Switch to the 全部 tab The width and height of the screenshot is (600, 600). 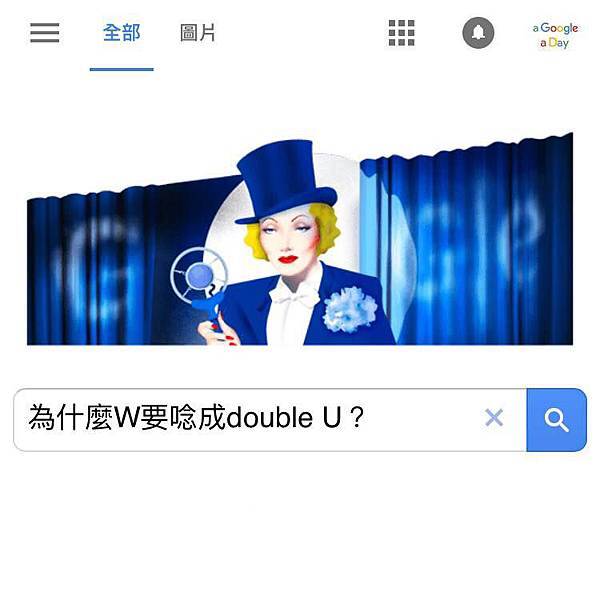(x=121, y=33)
